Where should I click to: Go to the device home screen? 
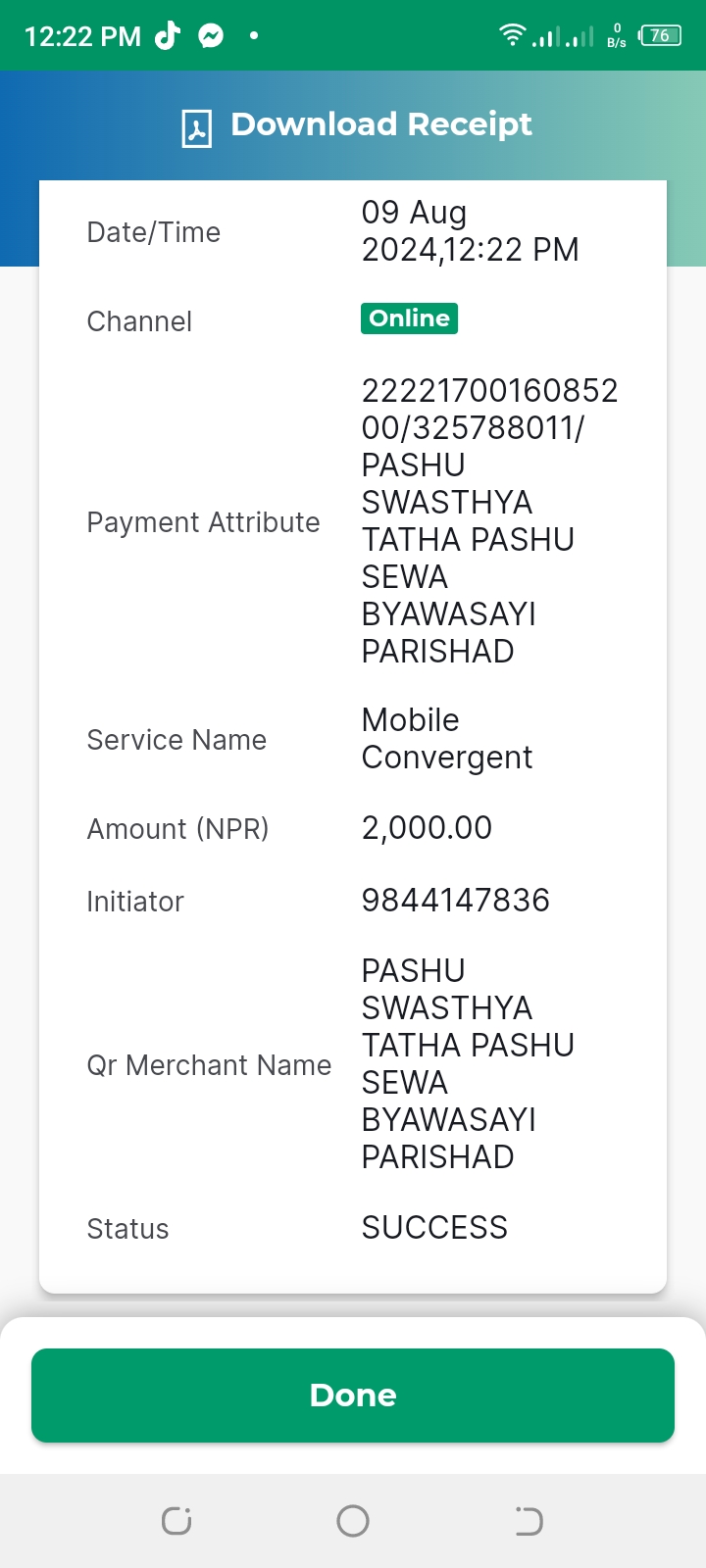(x=353, y=1521)
